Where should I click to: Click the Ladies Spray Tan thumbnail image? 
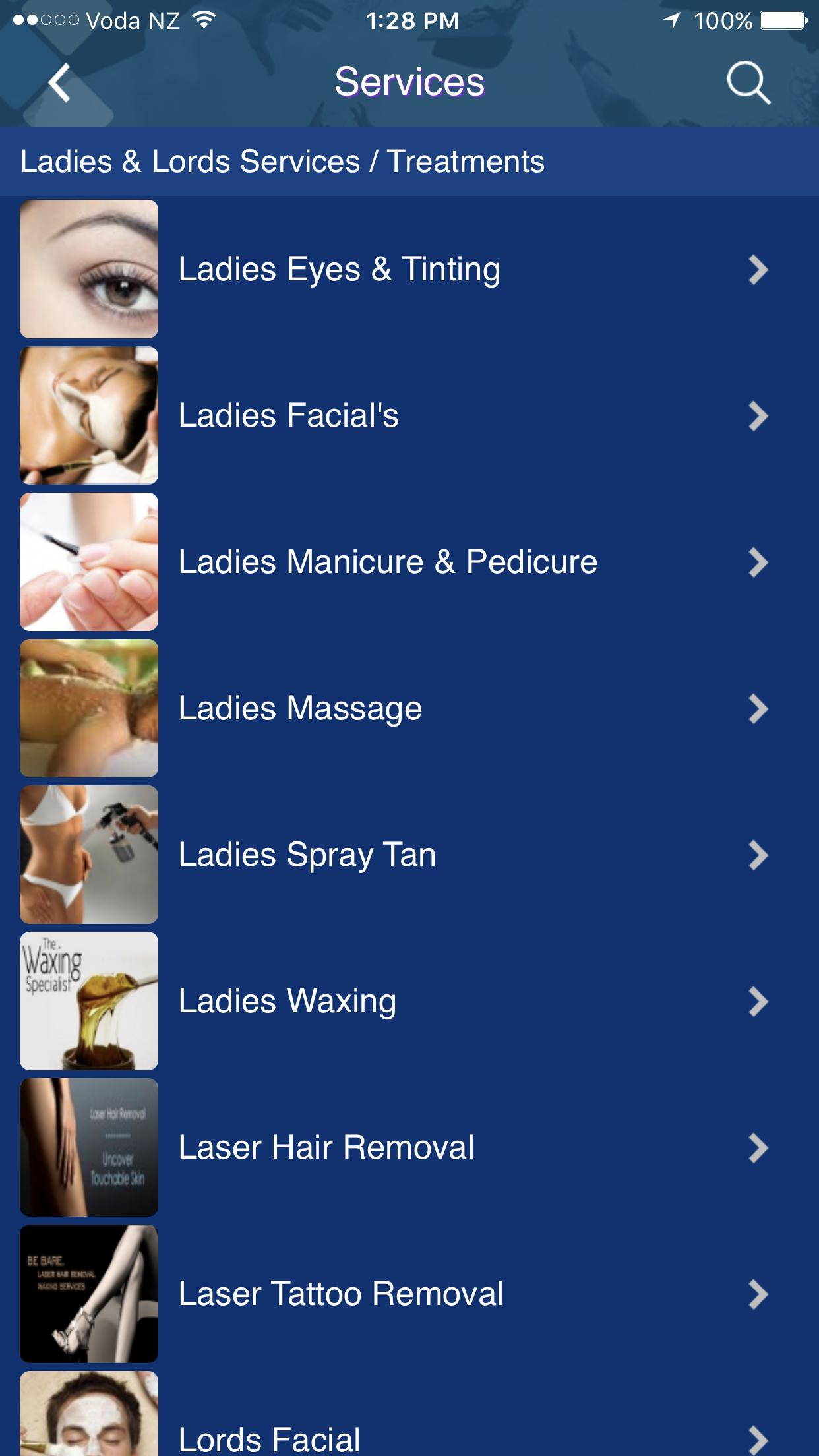click(89, 854)
